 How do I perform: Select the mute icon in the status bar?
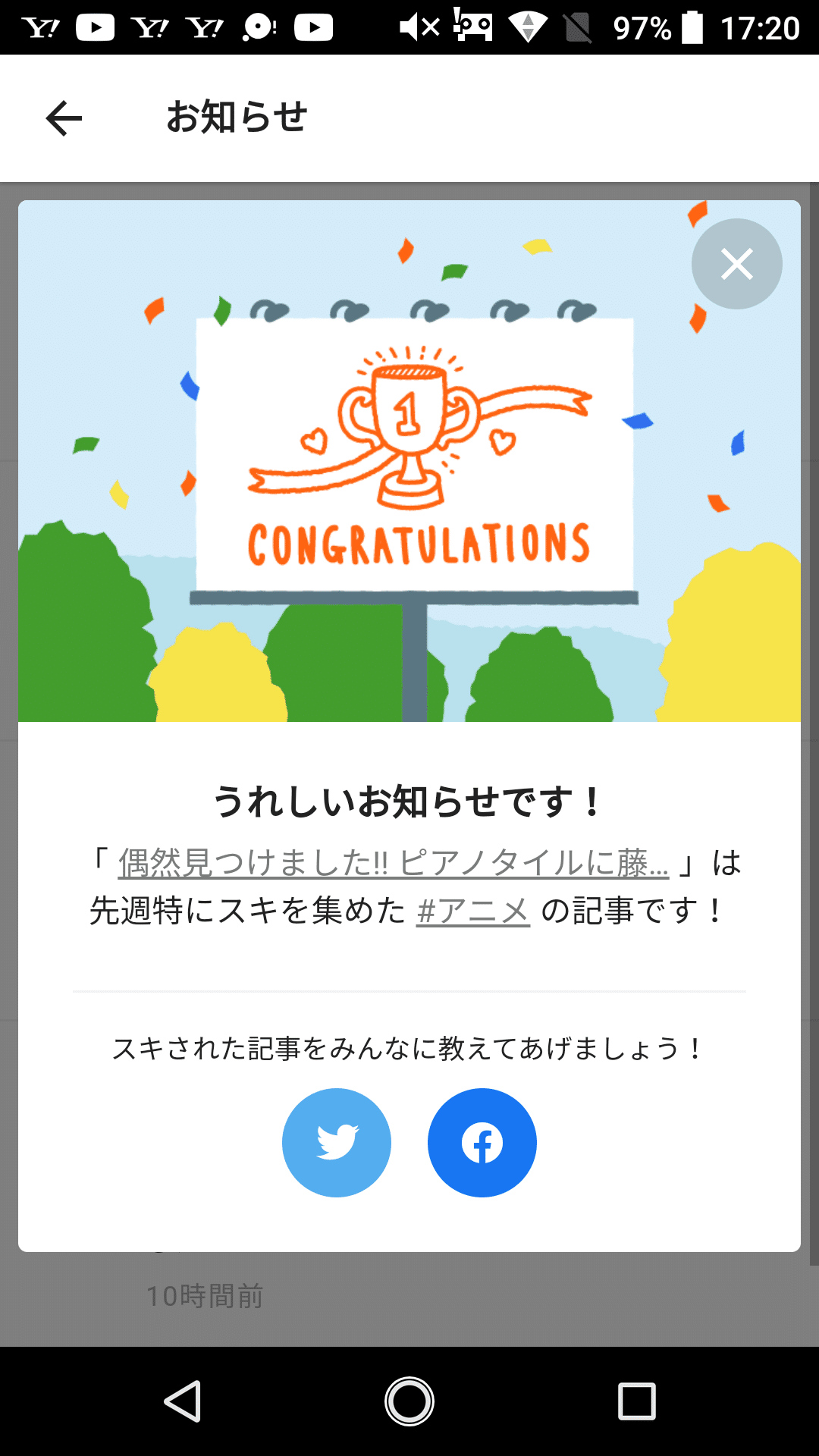420,27
